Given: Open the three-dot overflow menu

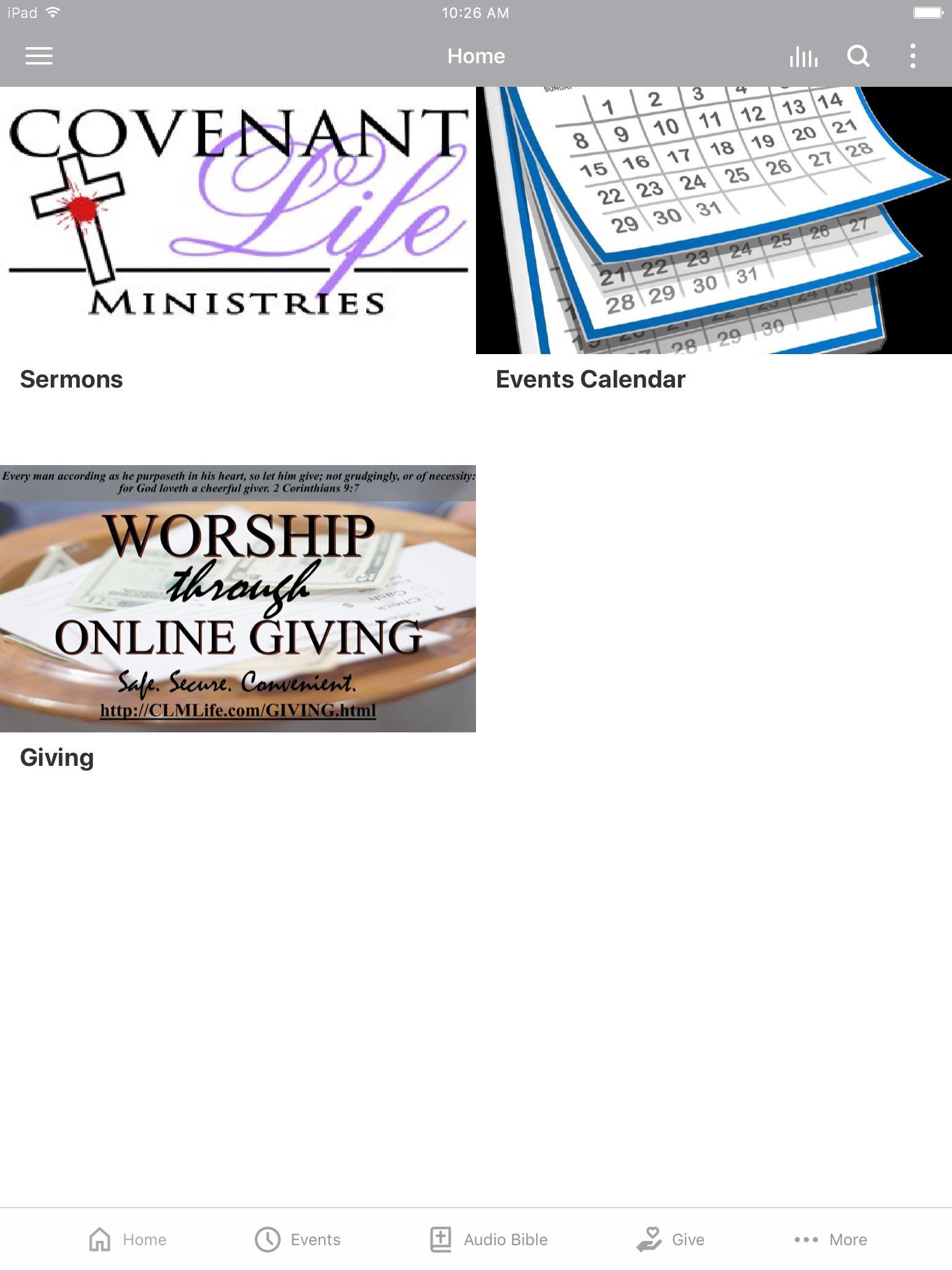Looking at the screenshot, I should [913, 56].
